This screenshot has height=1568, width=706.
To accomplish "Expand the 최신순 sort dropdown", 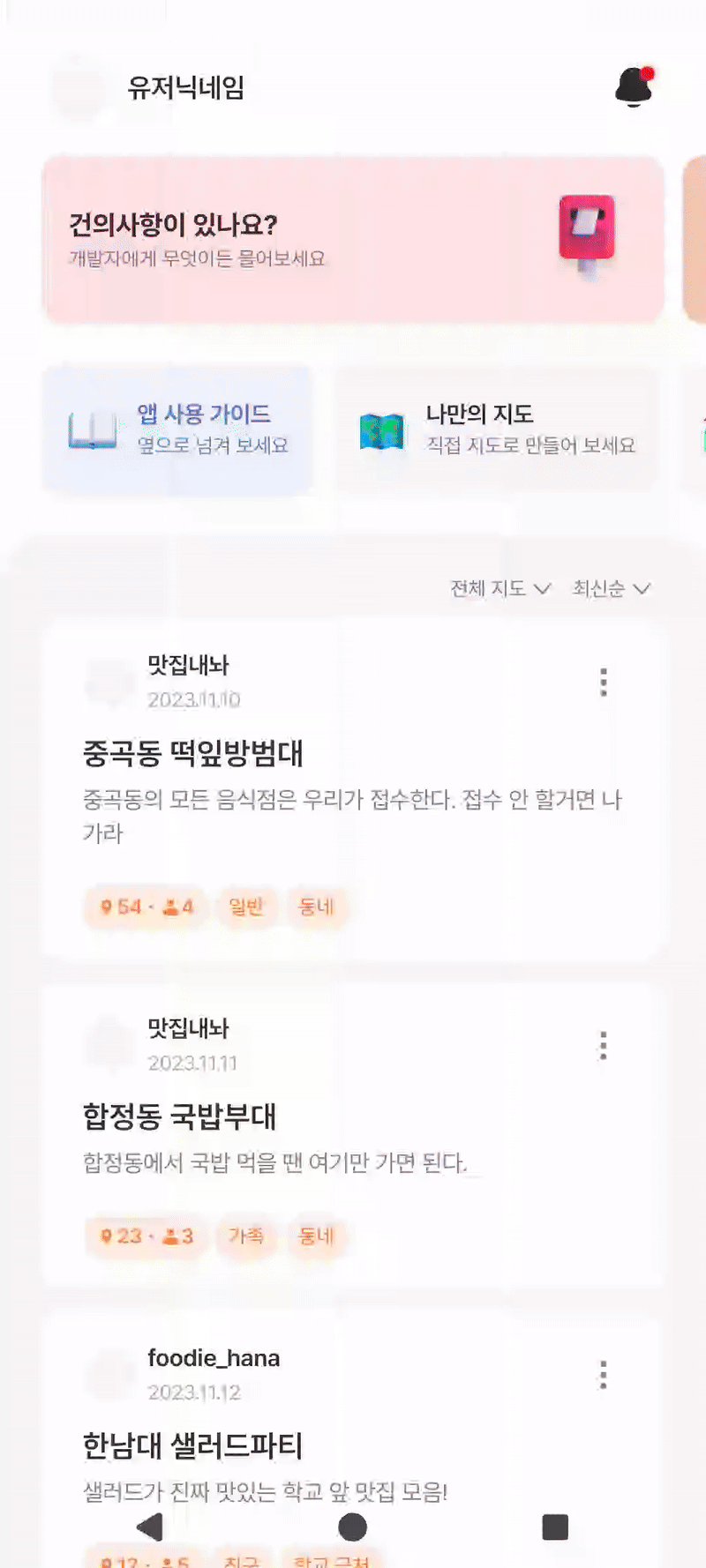I will pyautogui.click(x=612, y=588).
